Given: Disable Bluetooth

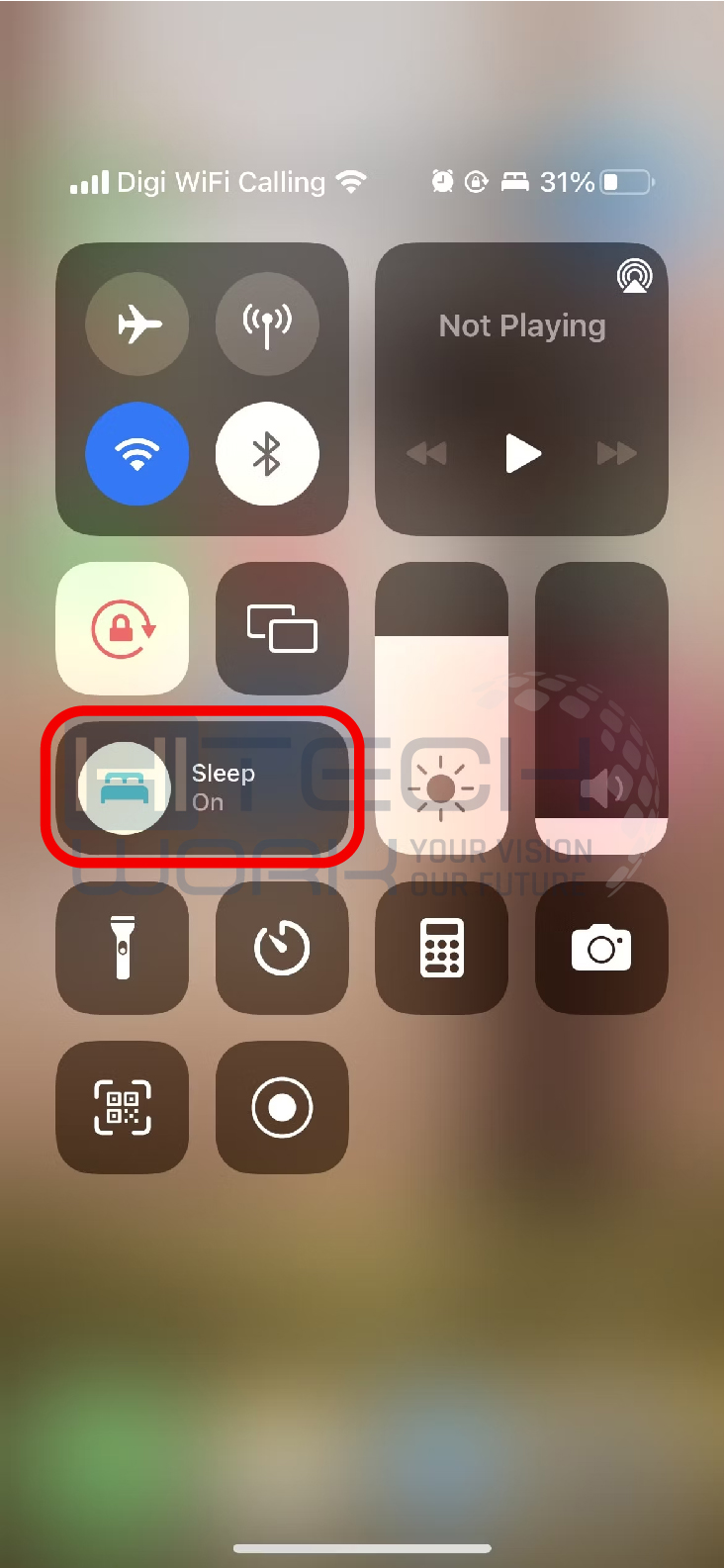Looking at the screenshot, I should [x=267, y=453].
